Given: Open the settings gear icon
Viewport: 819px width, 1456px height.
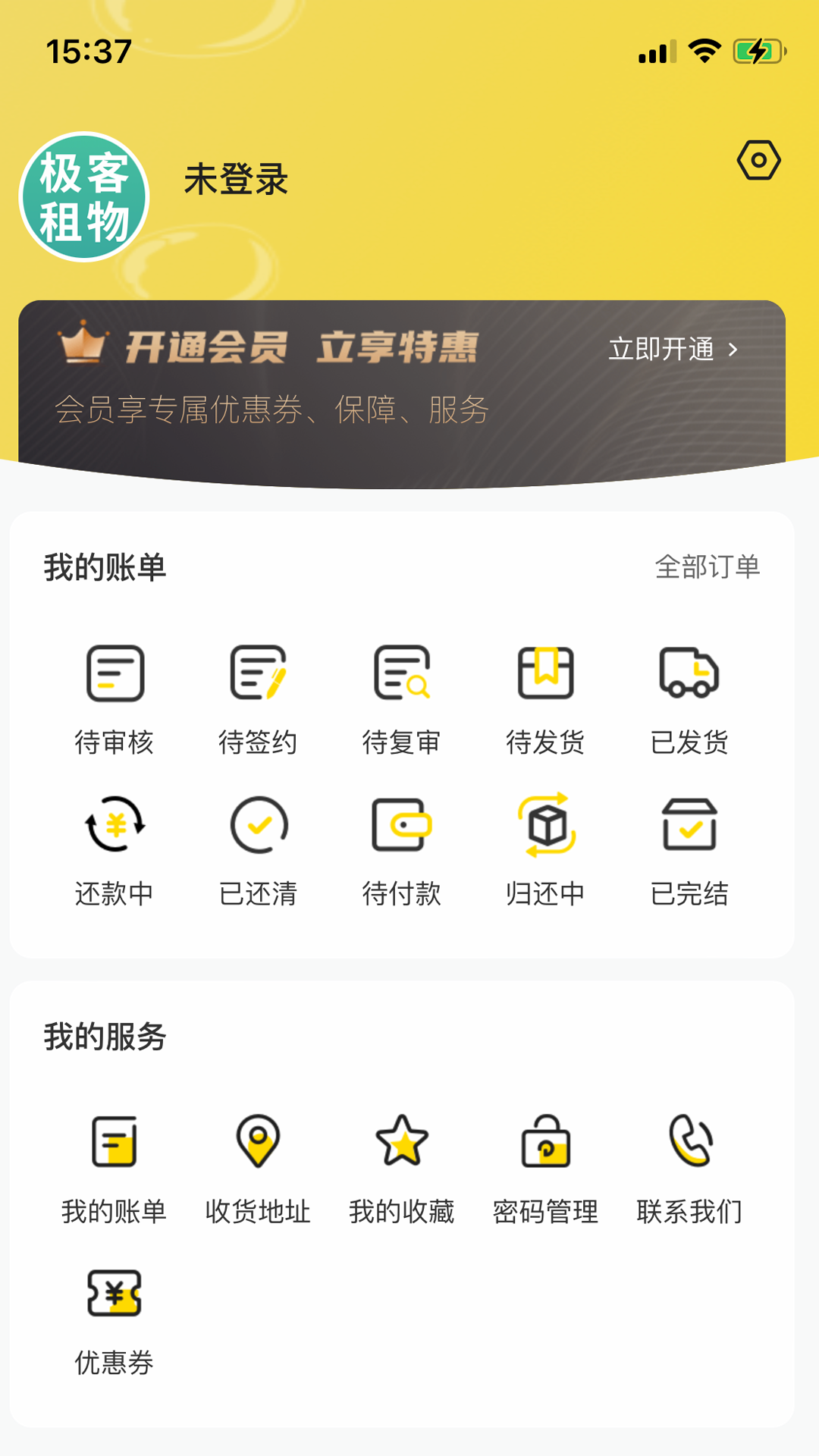Looking at the screenshot, I should tap(757, 160).
